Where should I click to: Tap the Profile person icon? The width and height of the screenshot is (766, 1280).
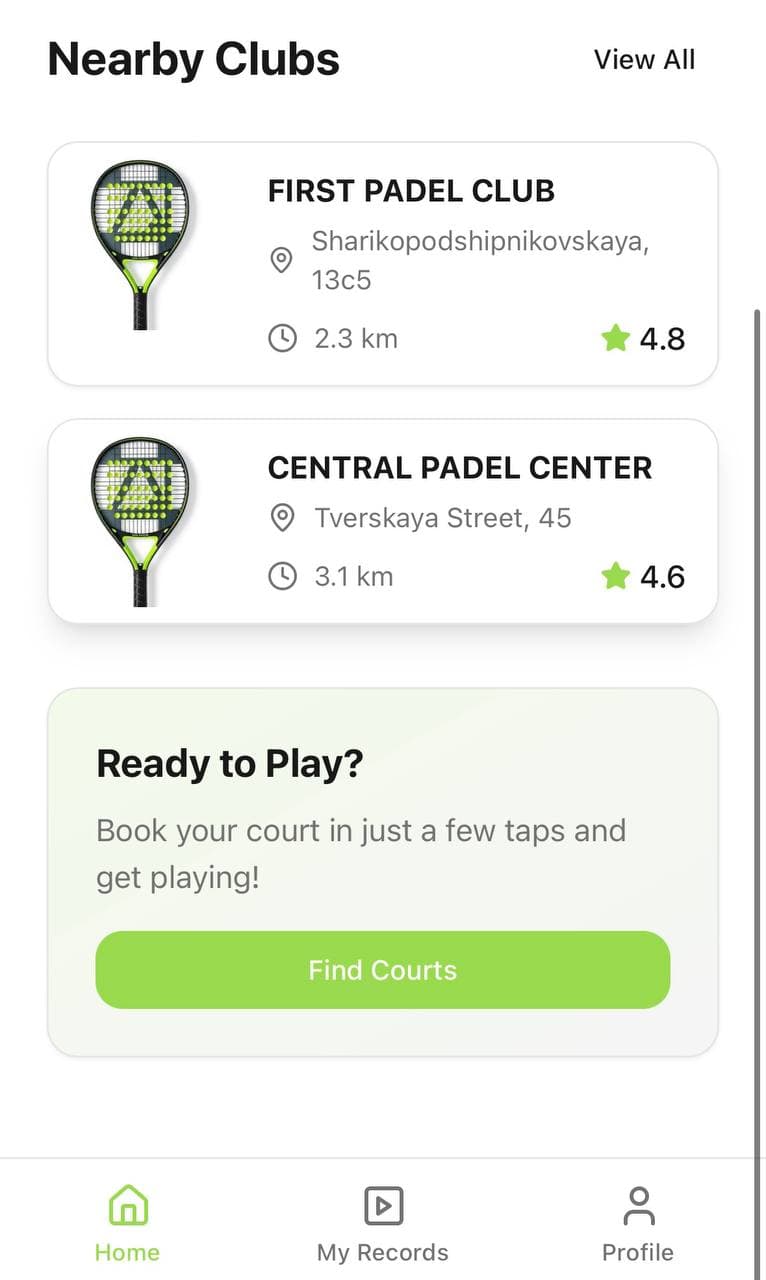[638, 1206]
